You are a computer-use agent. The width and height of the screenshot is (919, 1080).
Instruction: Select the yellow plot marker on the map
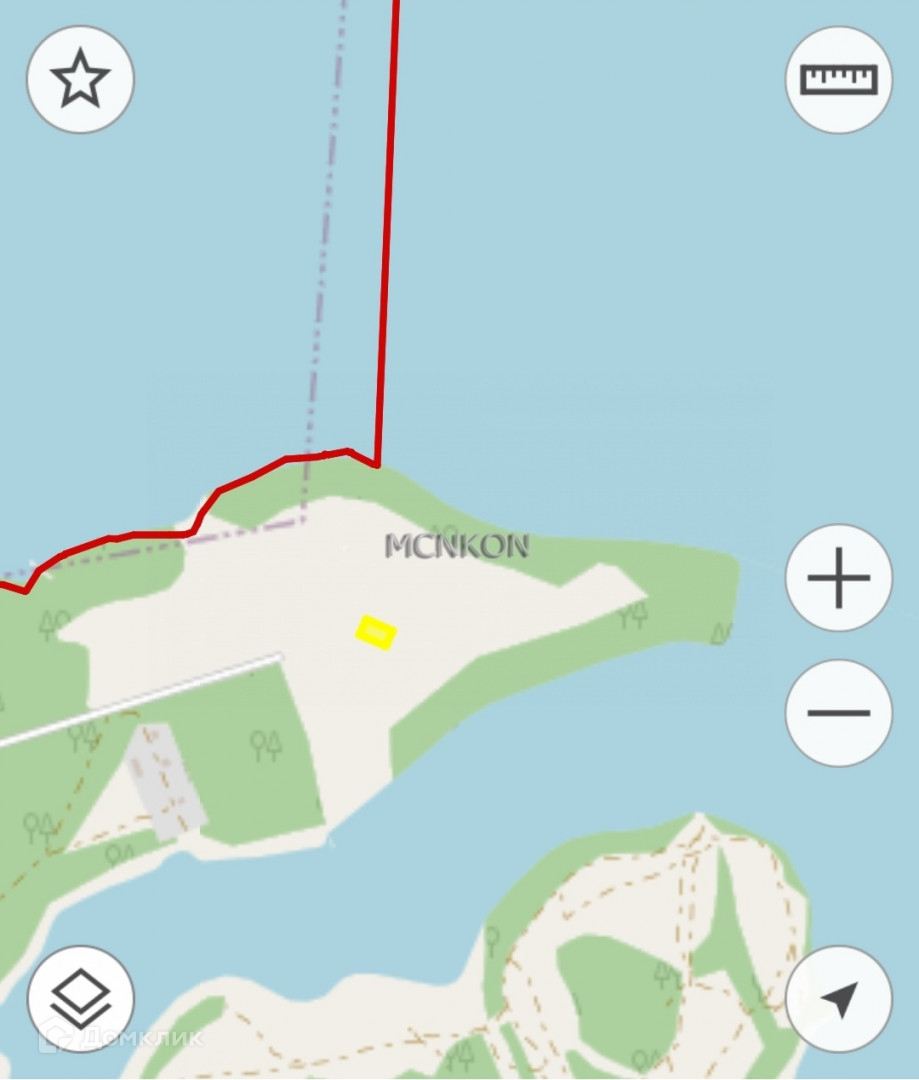coord(376,632)
